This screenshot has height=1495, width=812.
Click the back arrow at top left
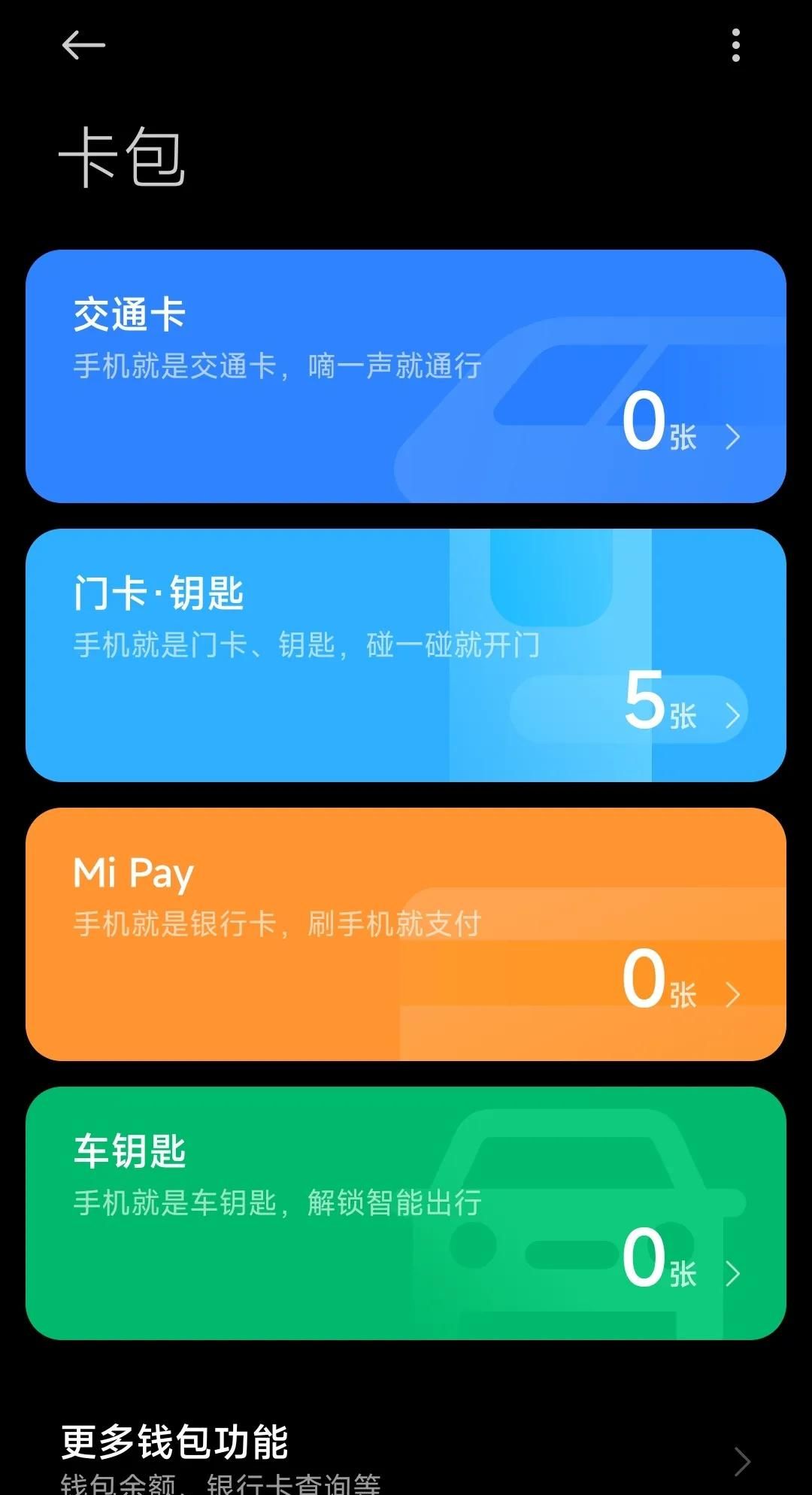pos(83,45)
